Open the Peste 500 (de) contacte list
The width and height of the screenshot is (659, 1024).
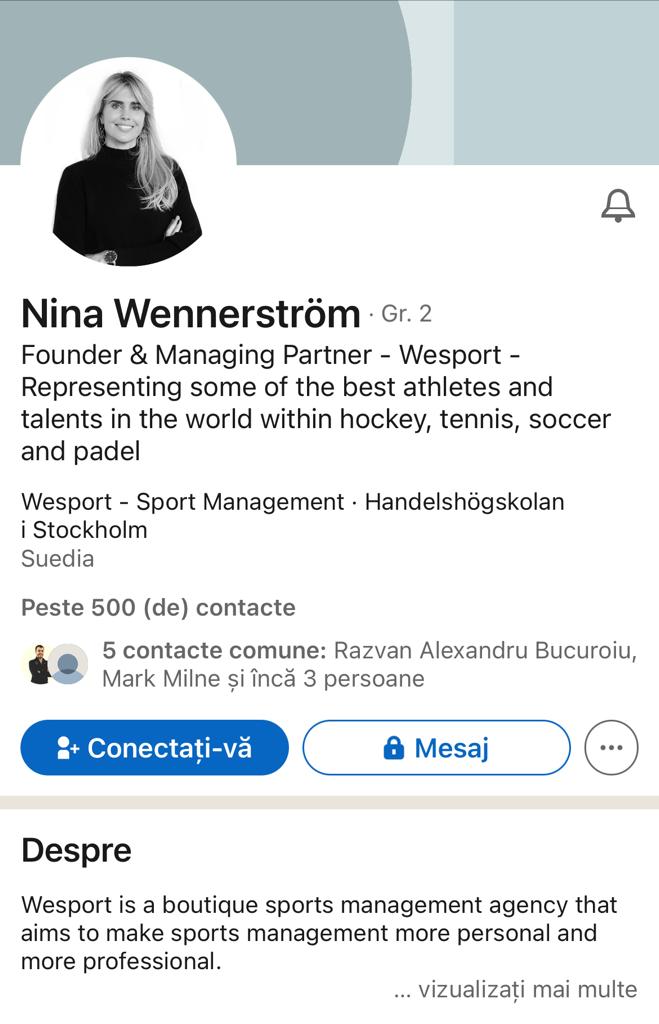pos(158,607)
